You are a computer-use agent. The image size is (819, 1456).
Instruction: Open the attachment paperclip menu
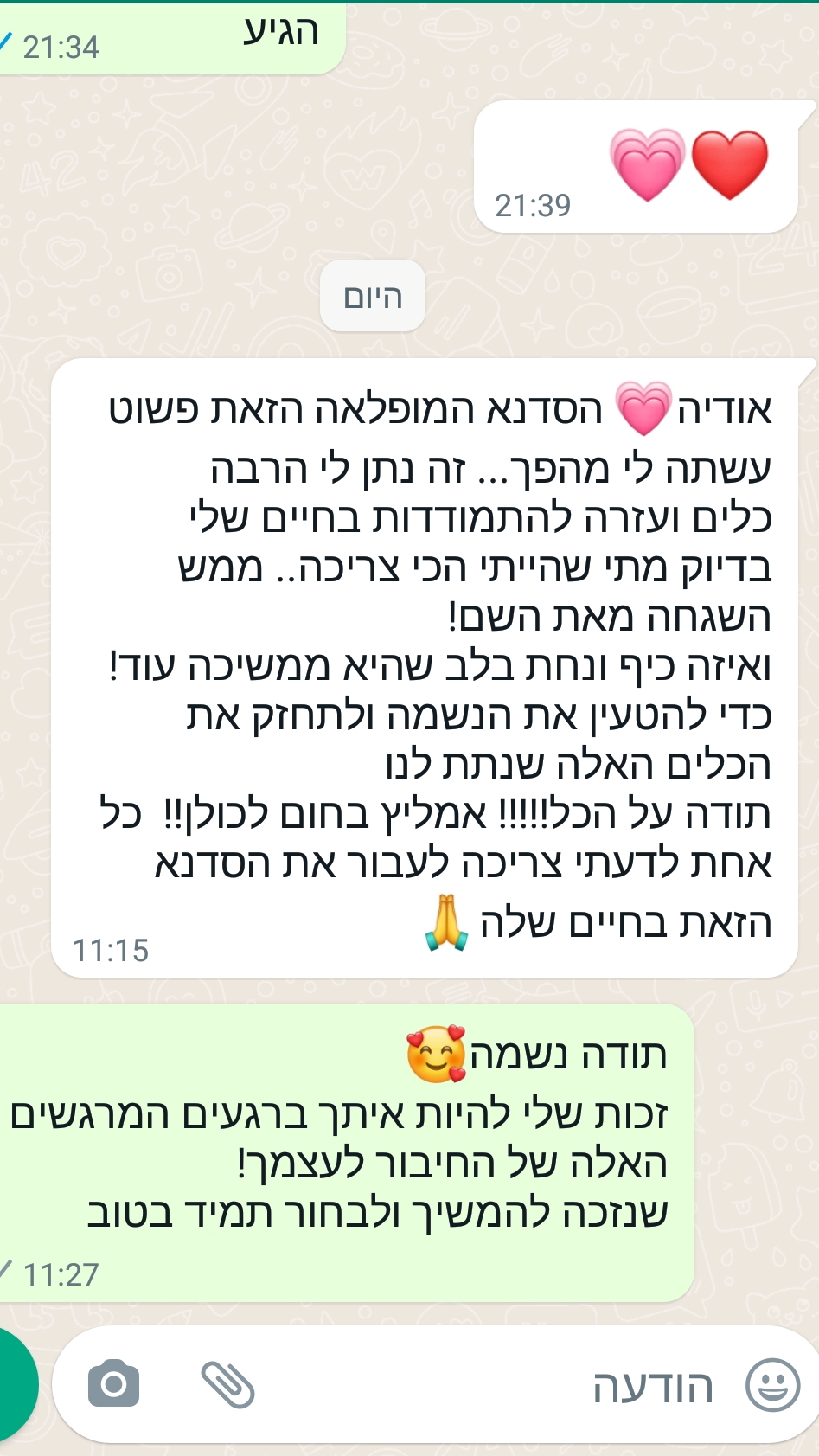[x=228, y=1385]
